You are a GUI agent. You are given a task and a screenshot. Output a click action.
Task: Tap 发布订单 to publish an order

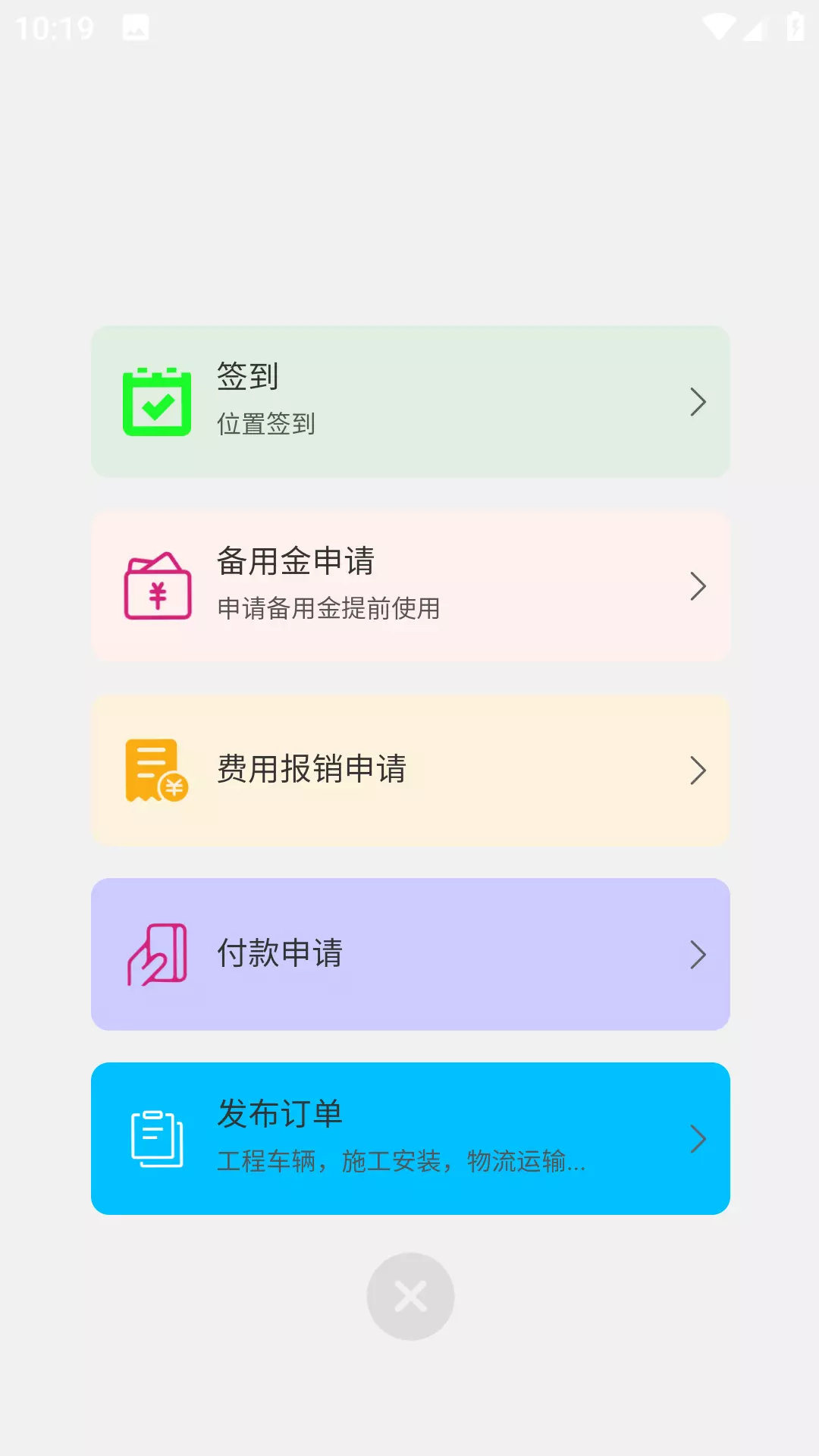[x=410, y=1138]
